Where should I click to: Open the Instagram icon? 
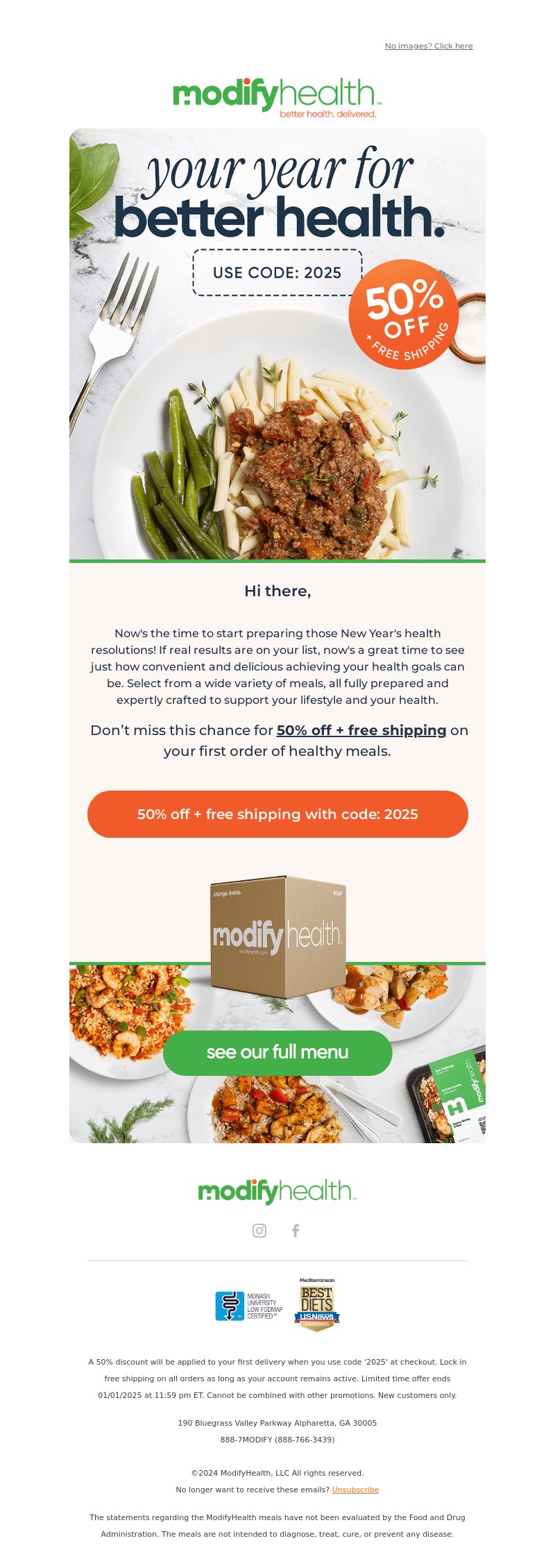point(259,1231)
